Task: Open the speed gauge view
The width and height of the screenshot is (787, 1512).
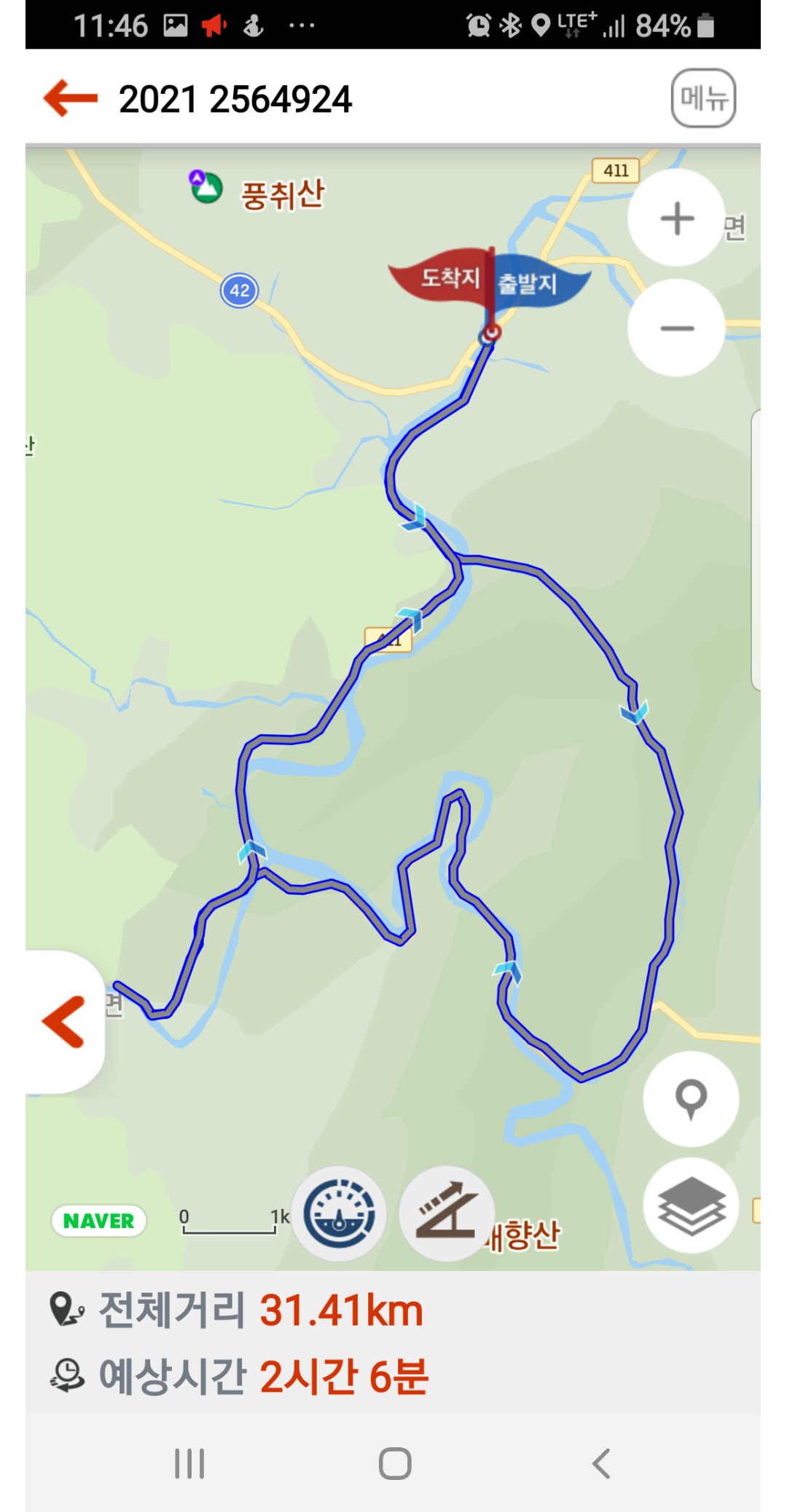Action: pos(339,1213)
